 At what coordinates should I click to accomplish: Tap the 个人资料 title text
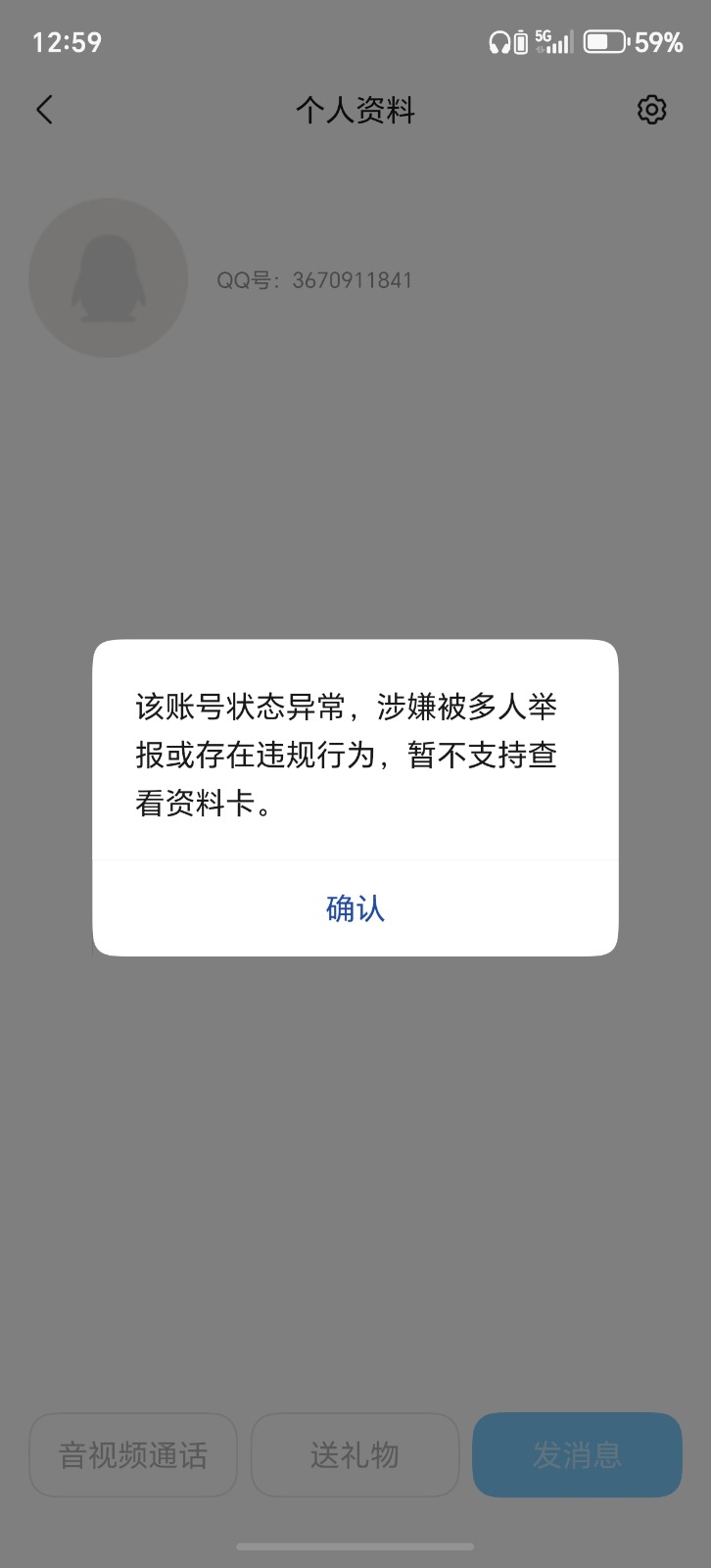click(x=355, y=110)
